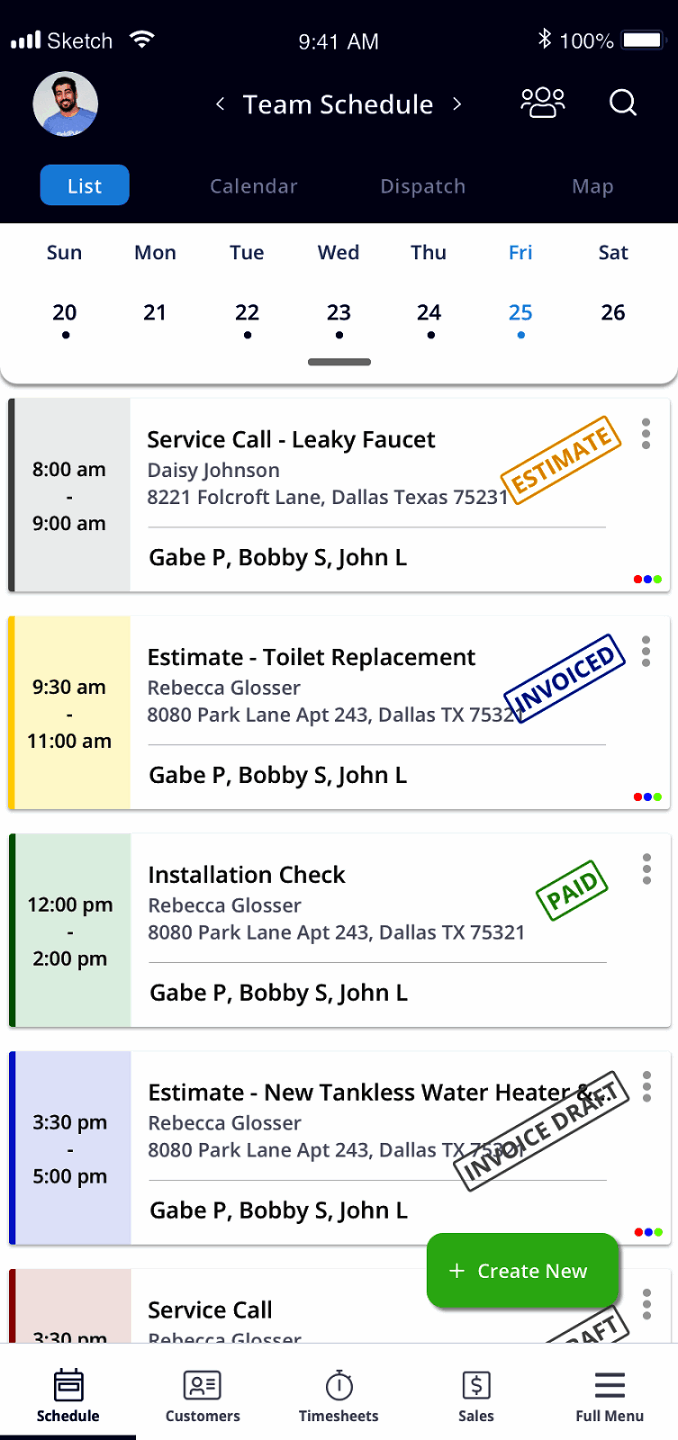Go to the Sales tab
This screenshot has height=1440, width=678.
(476, 1396)
